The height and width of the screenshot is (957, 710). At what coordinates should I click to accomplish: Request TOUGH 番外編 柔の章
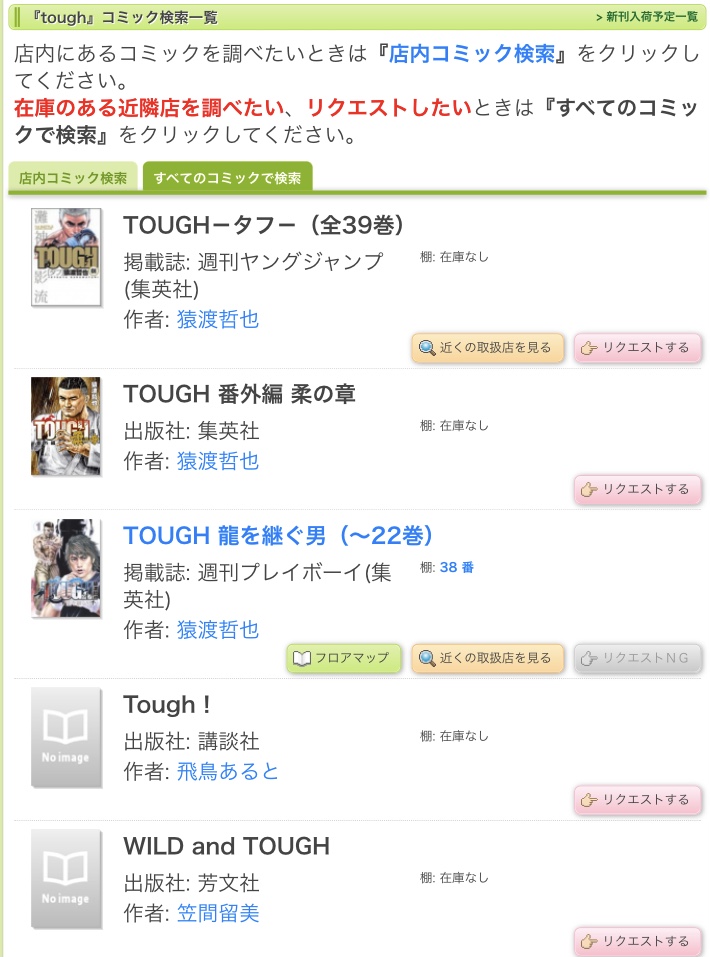pyautogui.click(x=638, y=489)
